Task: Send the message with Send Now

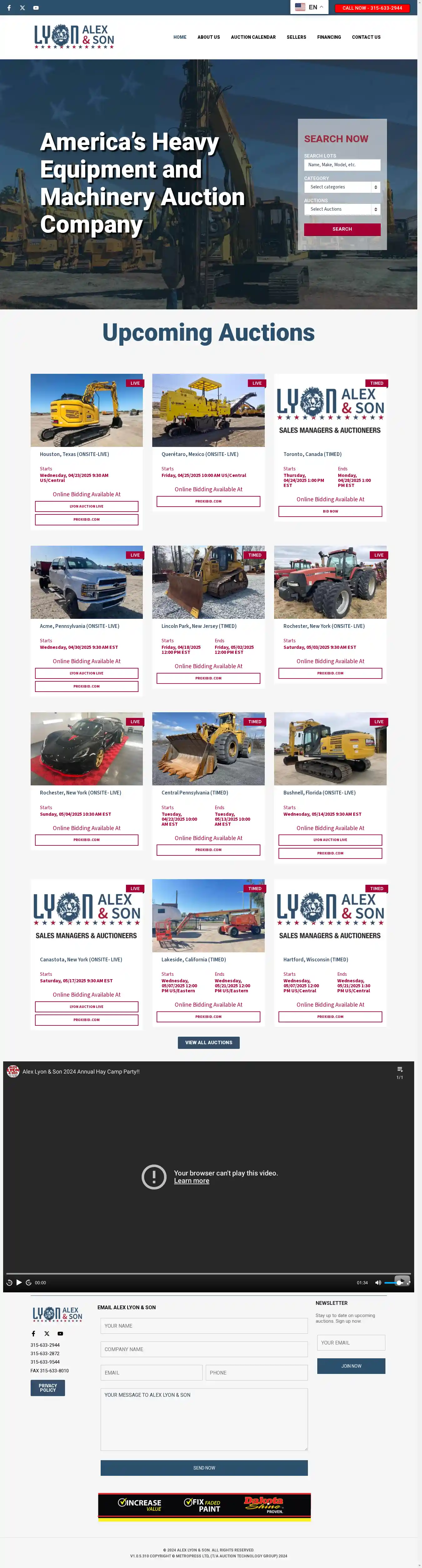Action: (204, 1467)
